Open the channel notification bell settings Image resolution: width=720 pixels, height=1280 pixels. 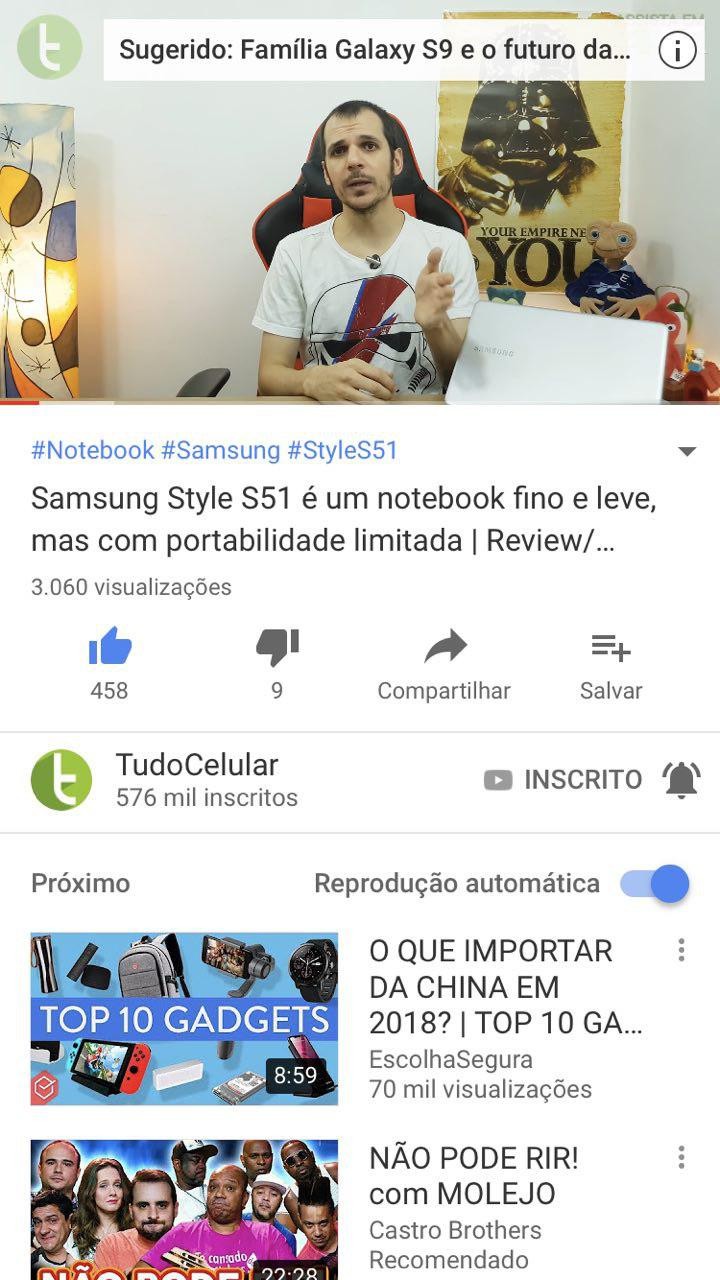tap(681, 780)
